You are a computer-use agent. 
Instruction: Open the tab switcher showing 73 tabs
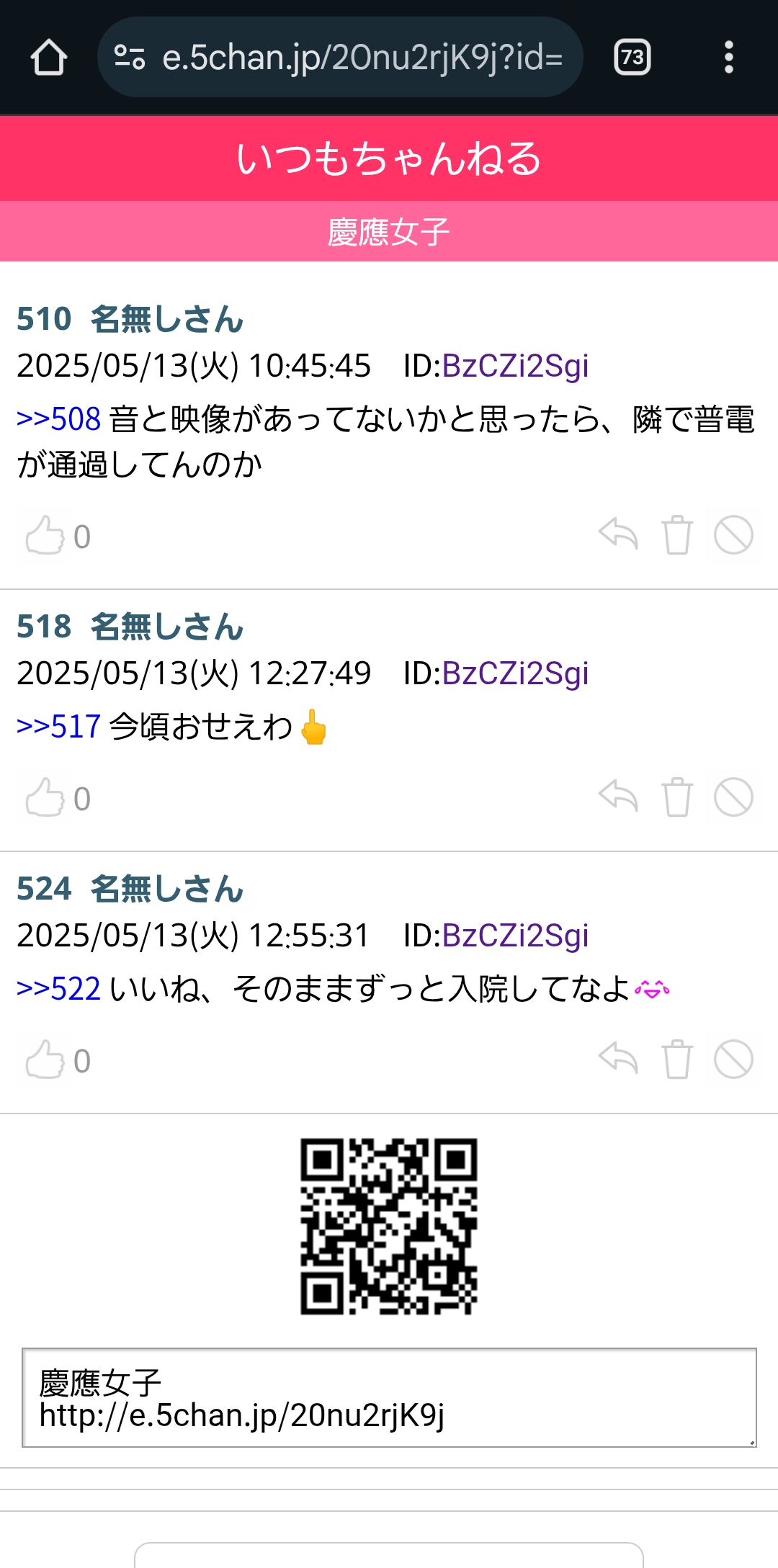tap(632, 58)
